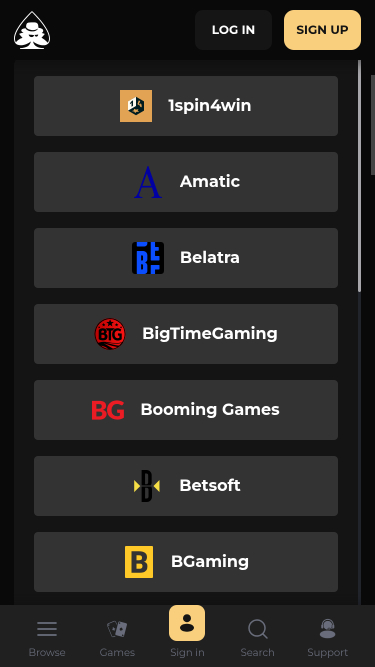Contact Support from bottom bar
Viewport: 375px width, 667px height.
coord(327,637)
